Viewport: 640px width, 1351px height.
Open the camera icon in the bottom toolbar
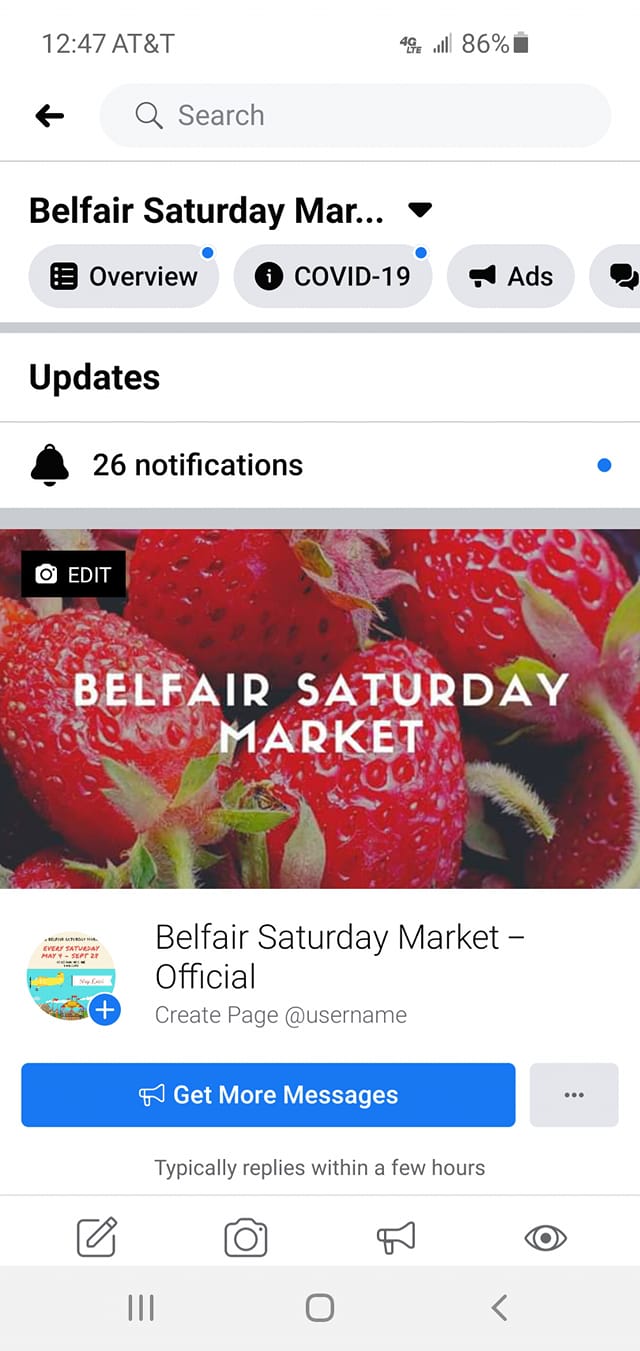click(x=246, y=1238)
